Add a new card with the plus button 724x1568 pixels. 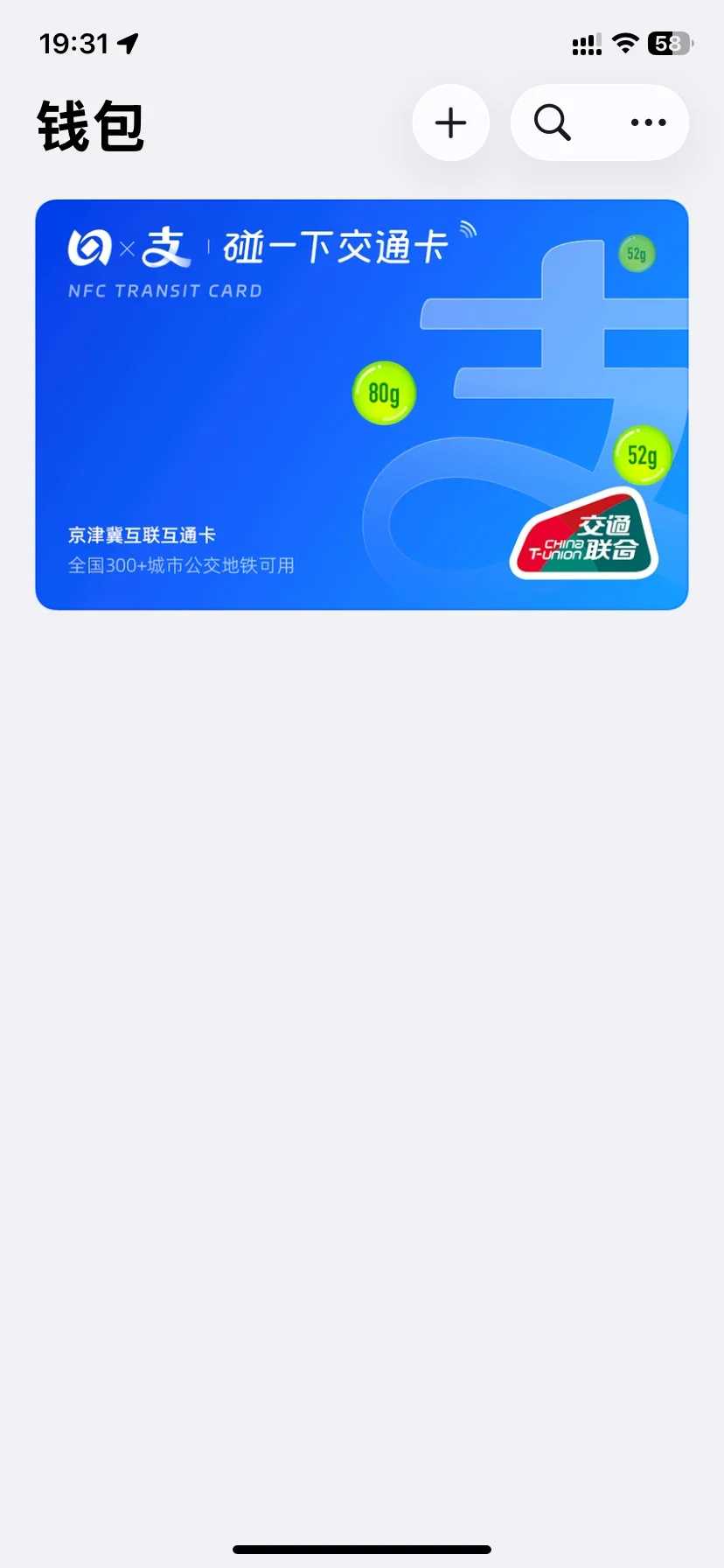pos(450,122)
